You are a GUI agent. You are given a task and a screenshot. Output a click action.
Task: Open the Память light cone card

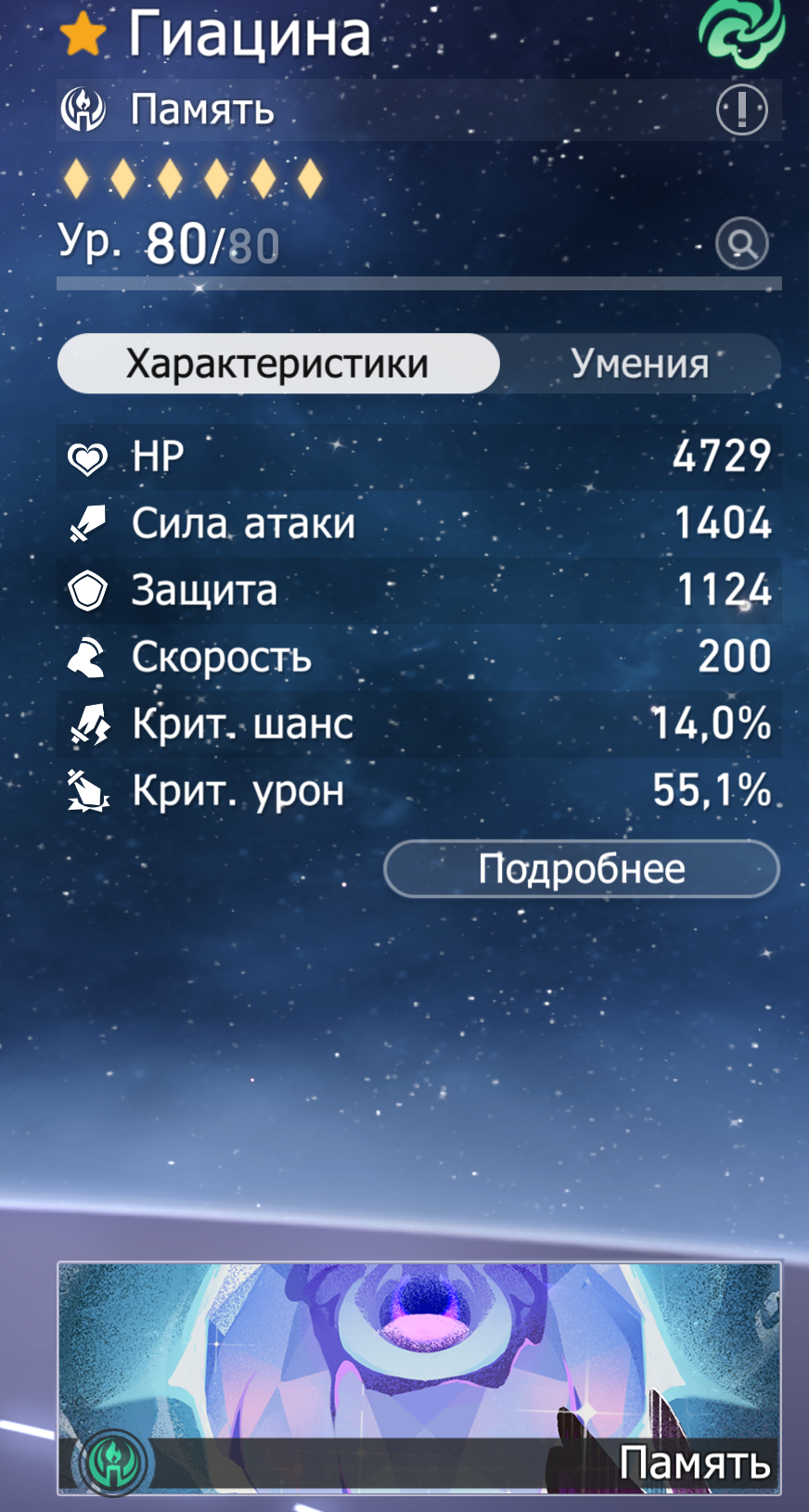[x=419, y=1378]
